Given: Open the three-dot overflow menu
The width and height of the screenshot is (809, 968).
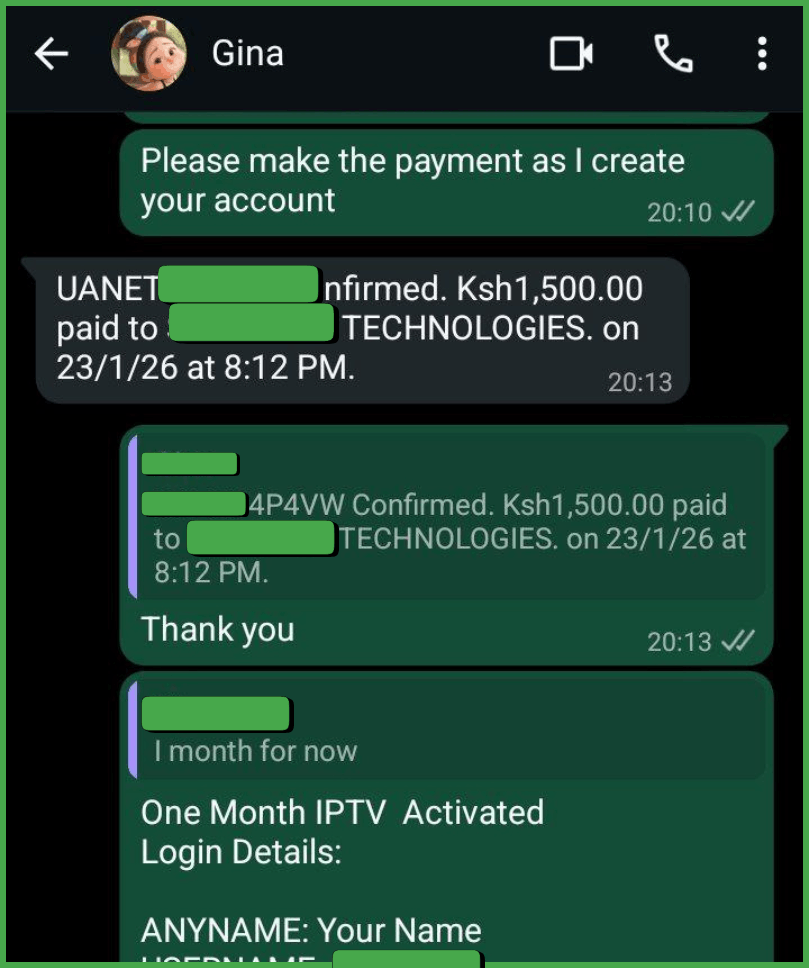Looking at the screenshot, I should pyautogui.click(x=762, y=55).
